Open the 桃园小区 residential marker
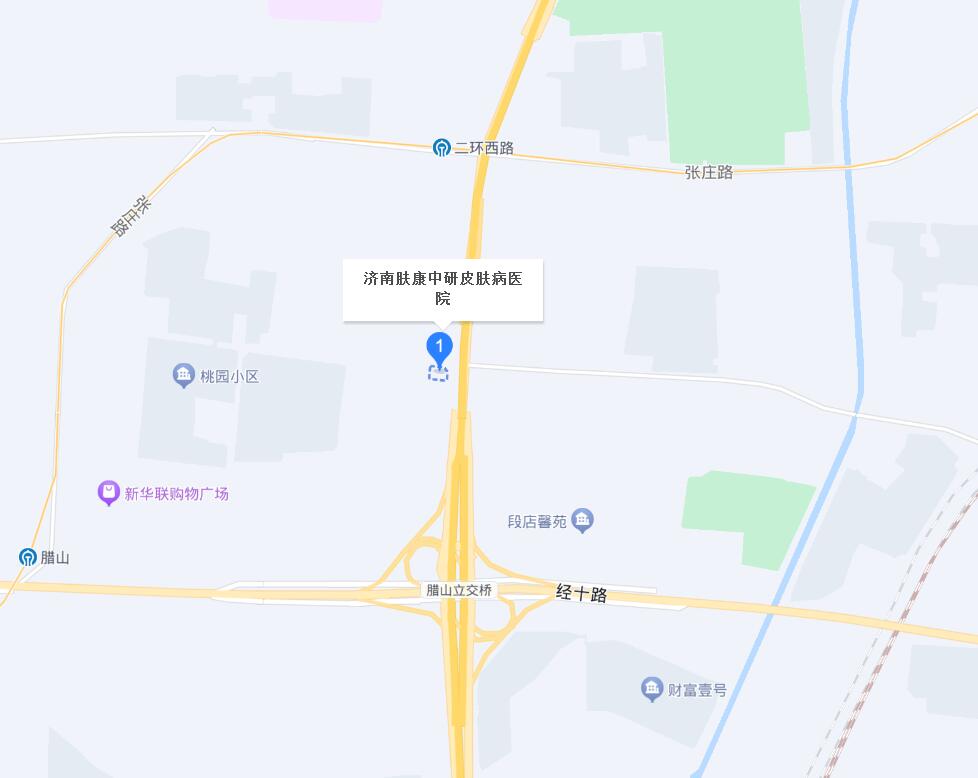 click(183, 376)
